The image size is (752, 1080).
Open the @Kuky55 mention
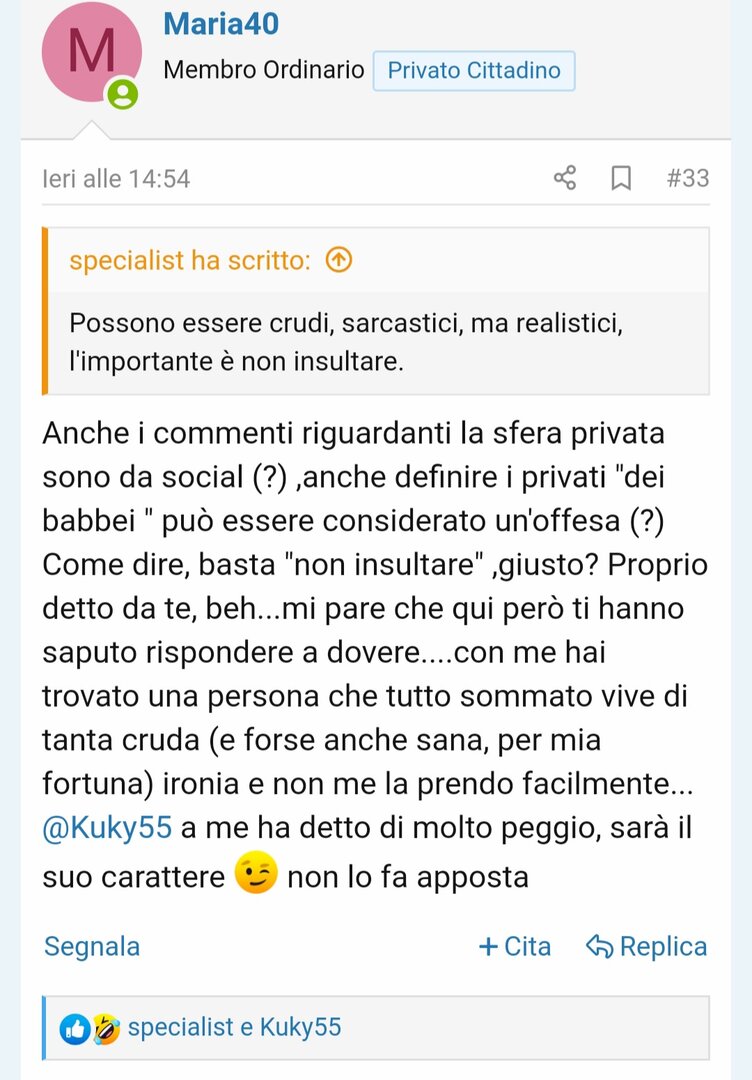[x=107, y=828]
